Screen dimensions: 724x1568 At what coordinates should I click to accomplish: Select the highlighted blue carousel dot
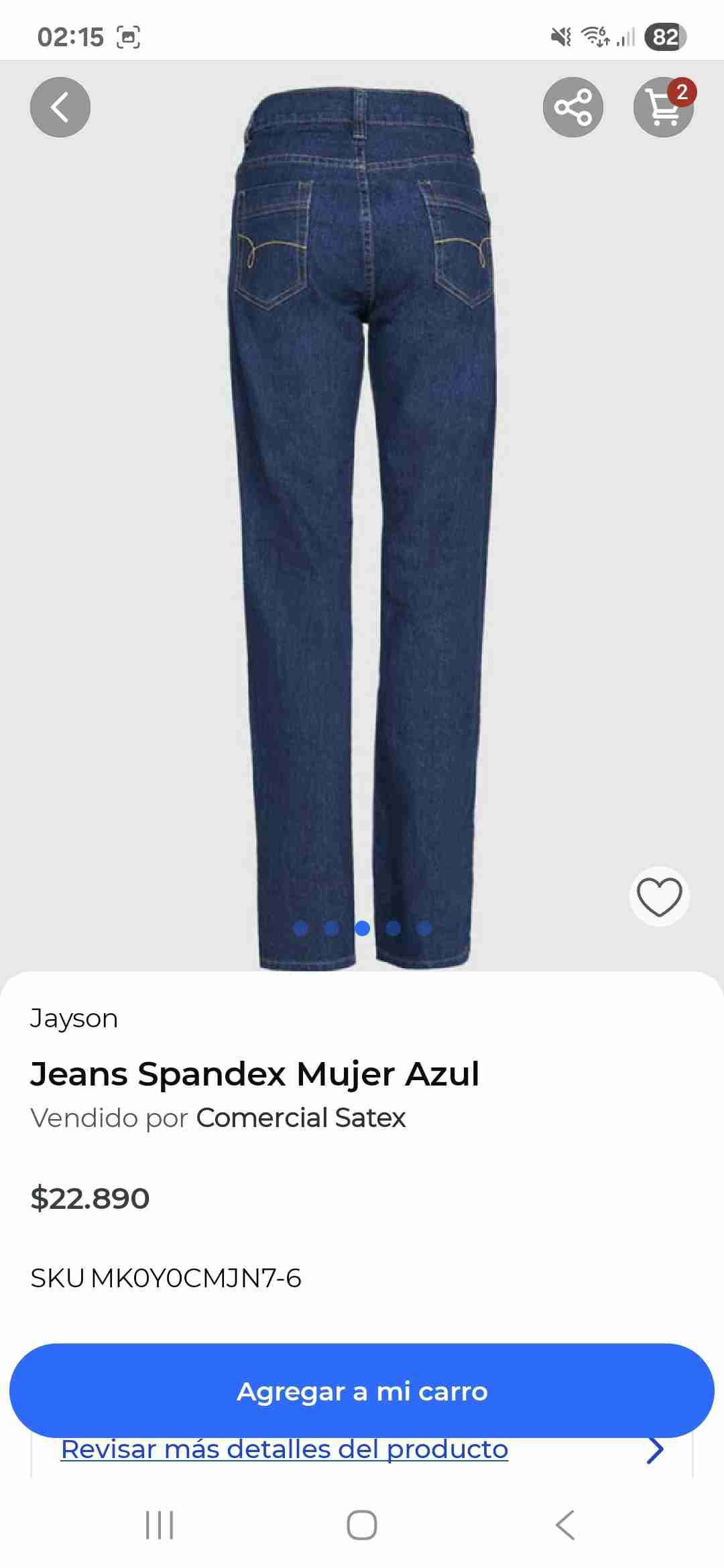(x=362, y=929)
